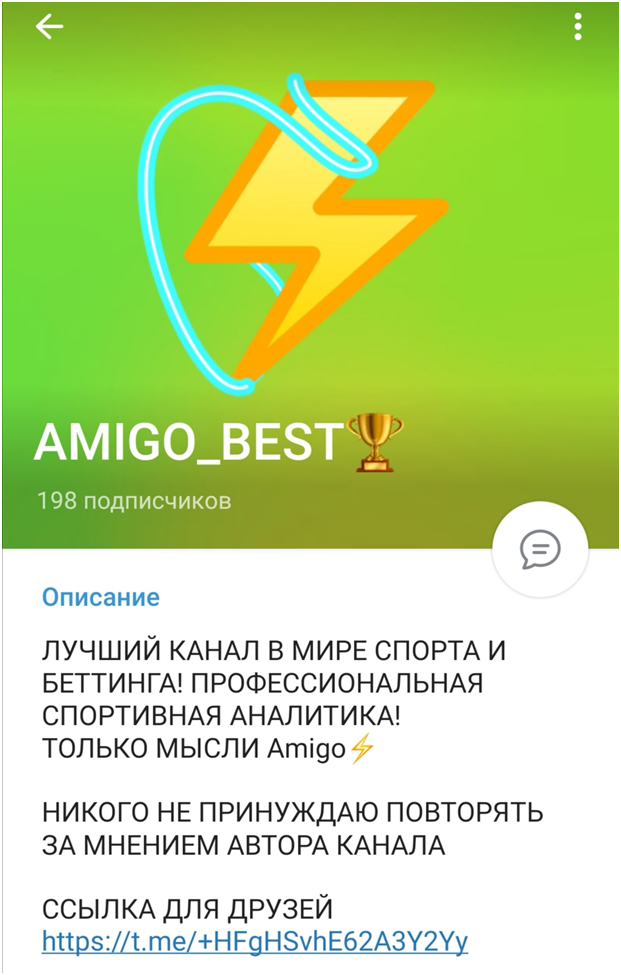Go back using the arrow icon
Viewport: 621px width, 975px height.
pyautogui.click(x=49, y=28)
